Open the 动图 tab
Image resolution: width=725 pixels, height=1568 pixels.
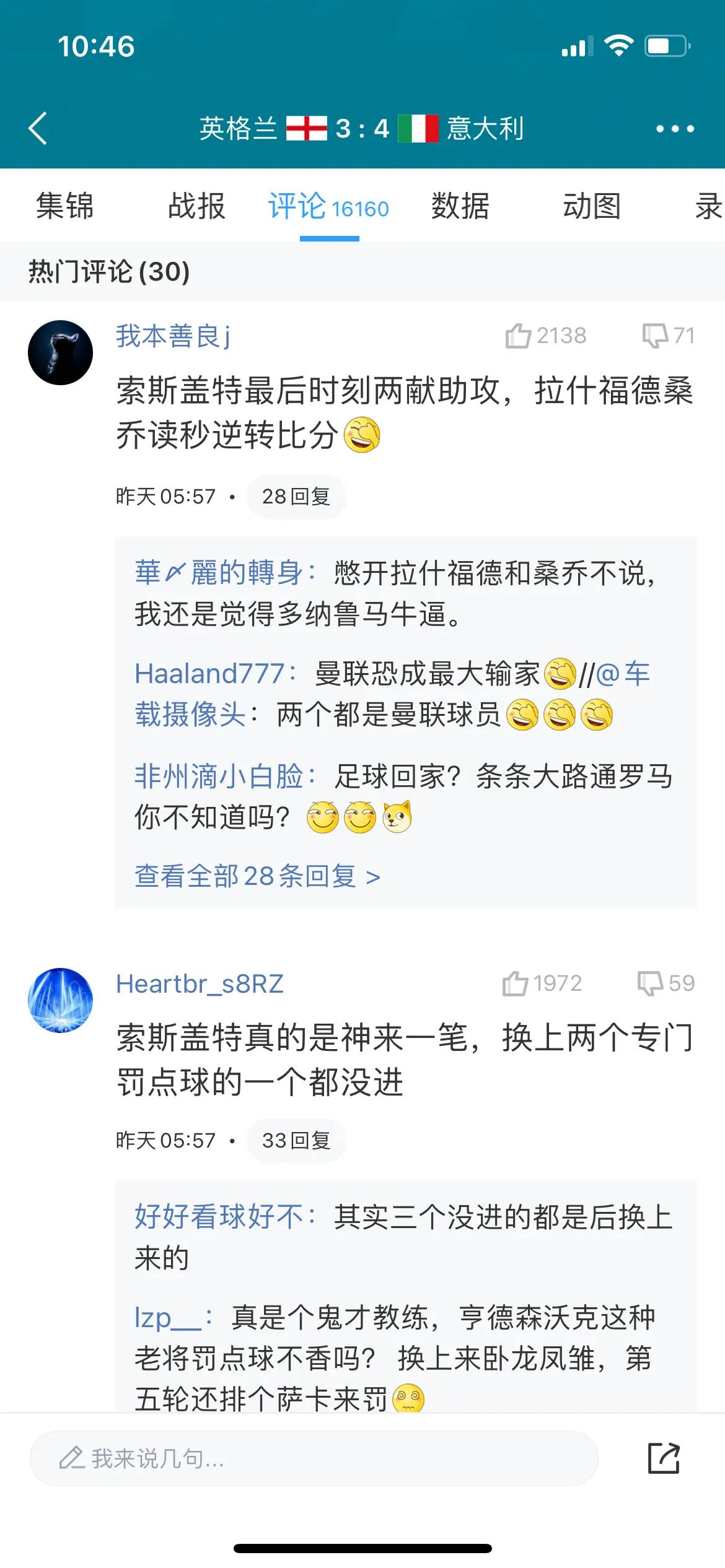[x=592, y=207]
